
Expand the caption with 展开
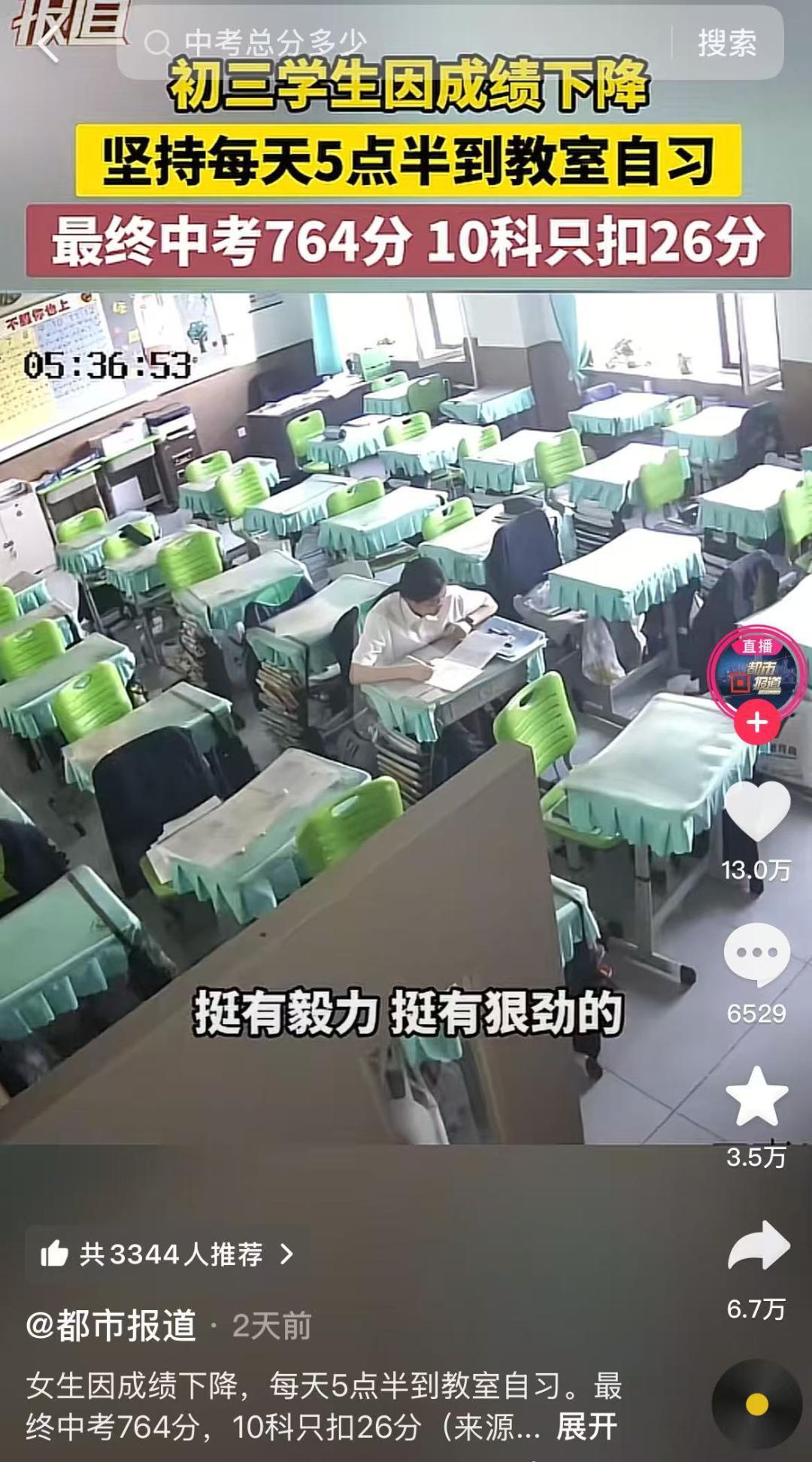(x=586, y=1427)
